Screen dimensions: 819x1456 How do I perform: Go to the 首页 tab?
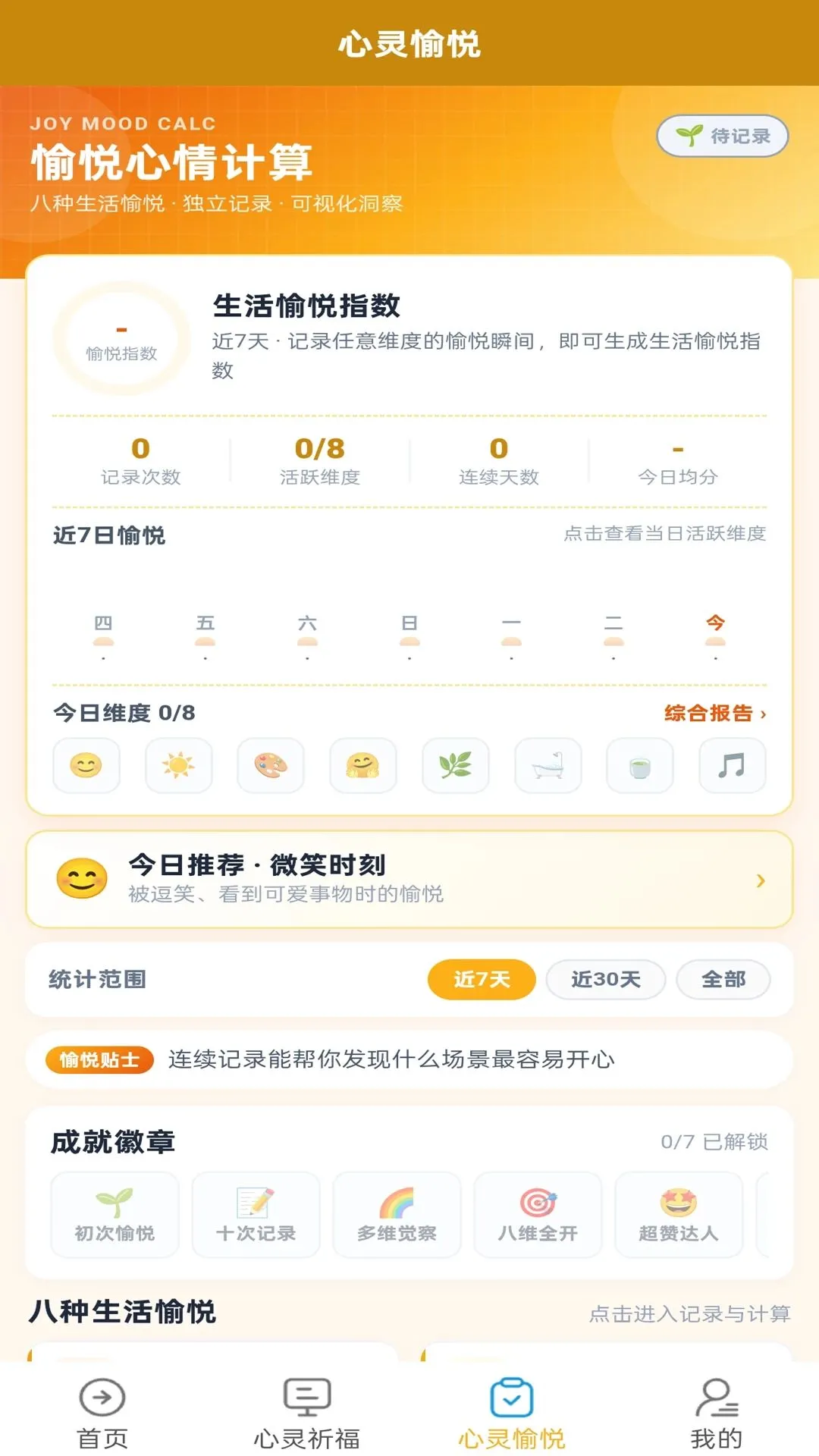[x=102, y=1412]
